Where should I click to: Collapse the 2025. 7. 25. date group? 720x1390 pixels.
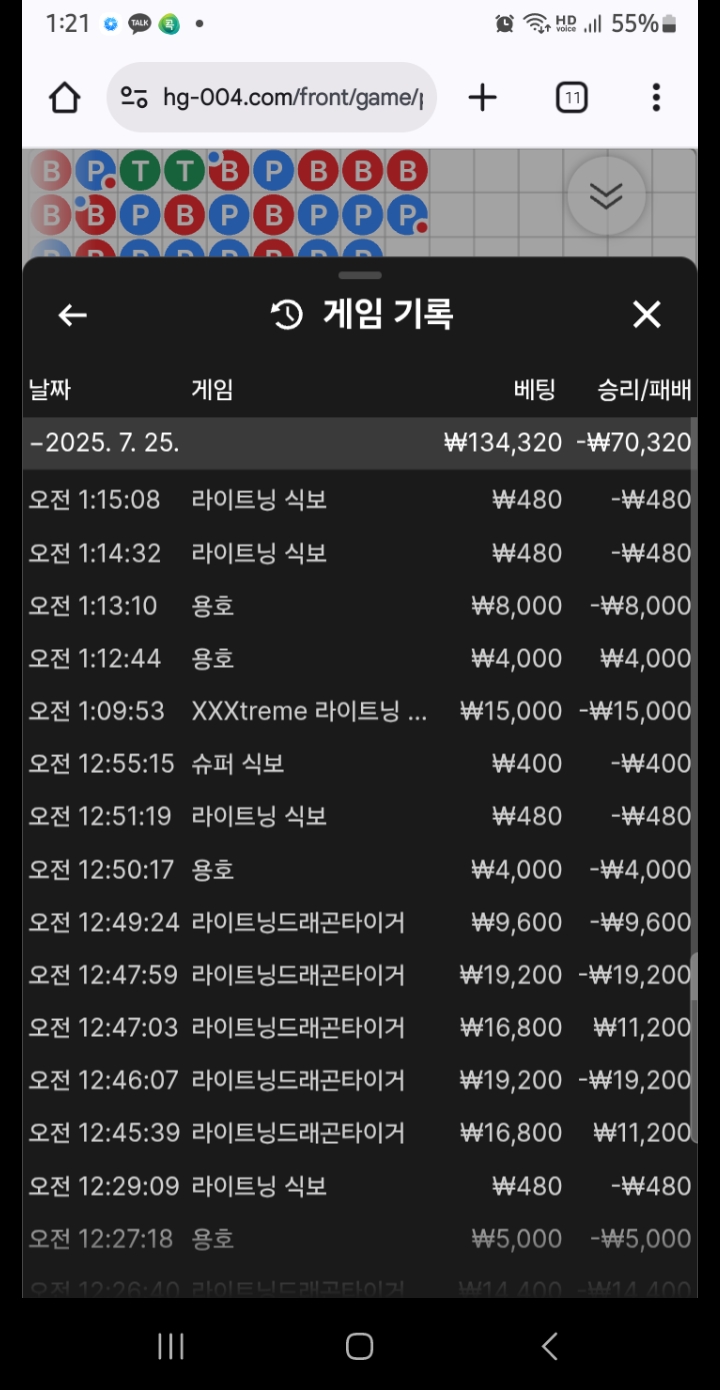click(360, 443)
